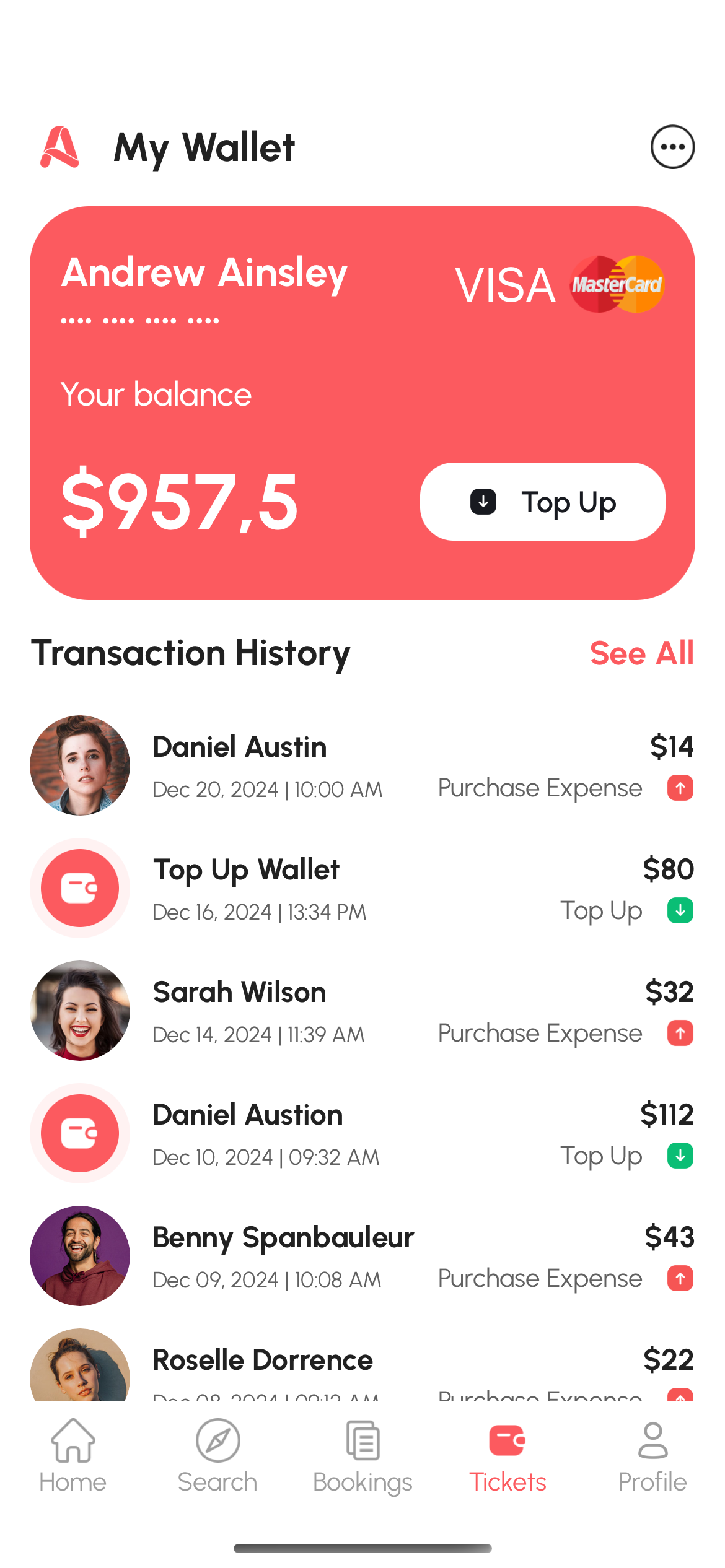Image resolution: width=725 pixels, height=1568 pixels.
Task: View Benny Spanbauleur's transaction
Action: coord(362,1256)
